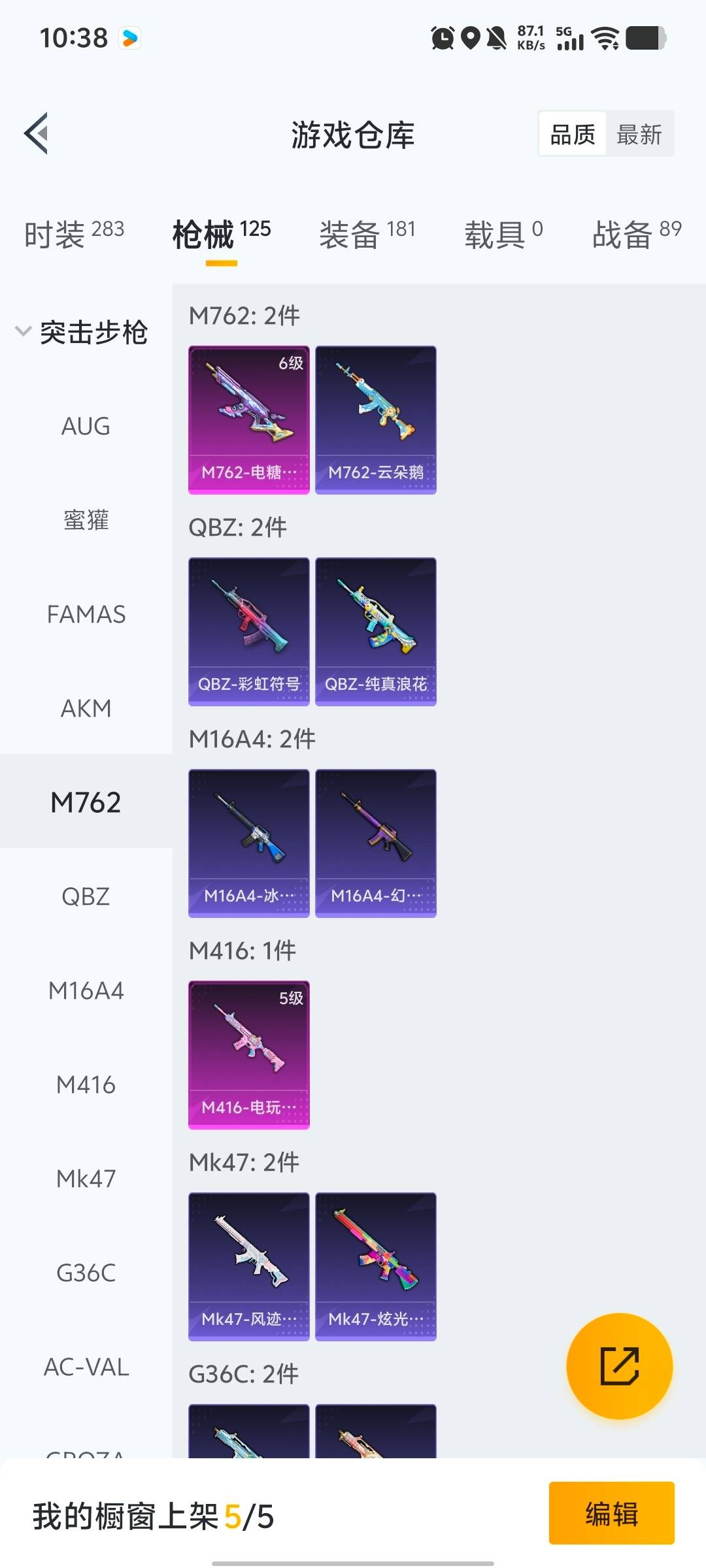
Task: Switch to the 载具 tab
Action: (x=503, y=234)
